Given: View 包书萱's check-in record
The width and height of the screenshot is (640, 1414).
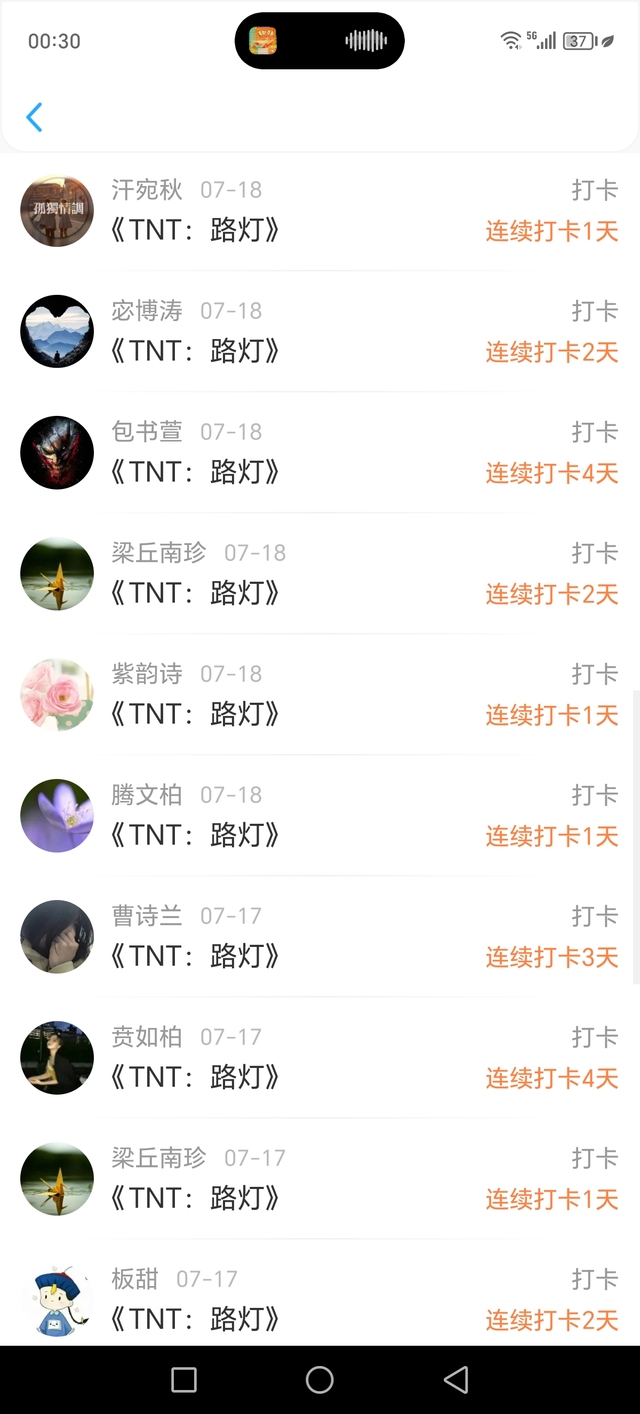Looking at the screenshot, I should tap(320, 453).
